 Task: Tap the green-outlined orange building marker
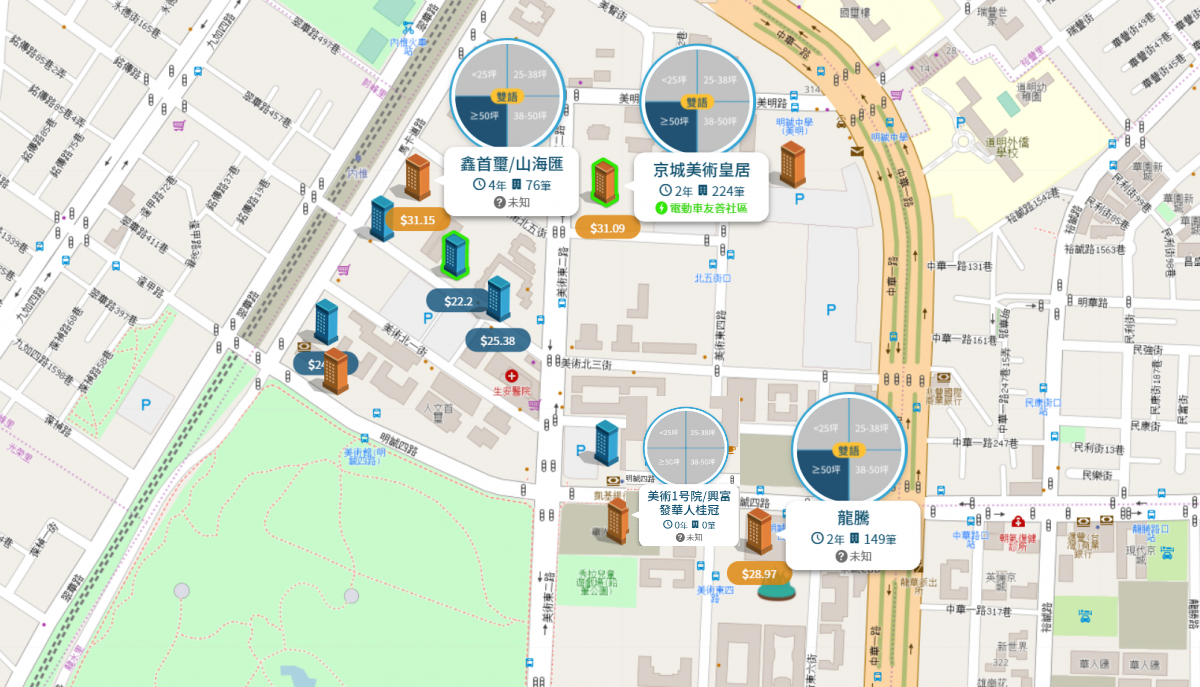604,182
